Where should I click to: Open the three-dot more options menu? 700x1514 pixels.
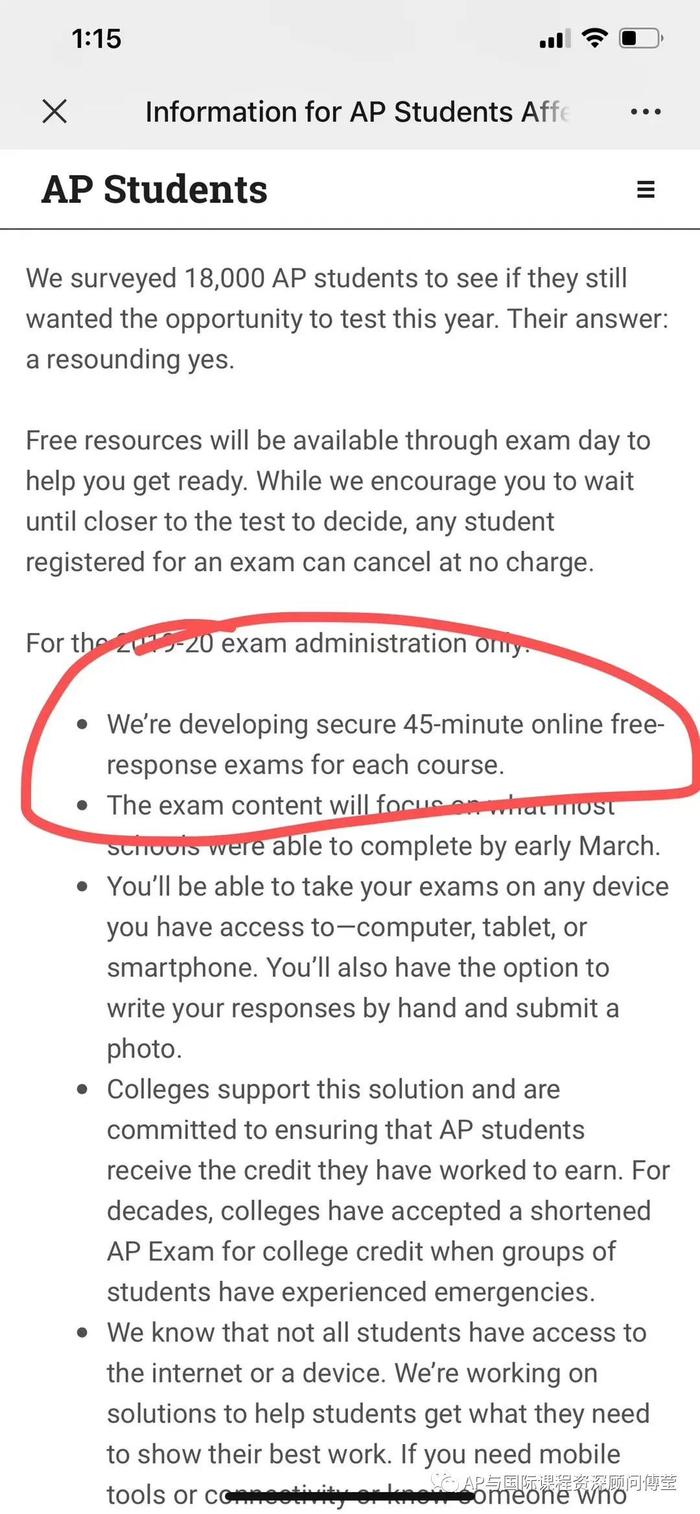646,112
